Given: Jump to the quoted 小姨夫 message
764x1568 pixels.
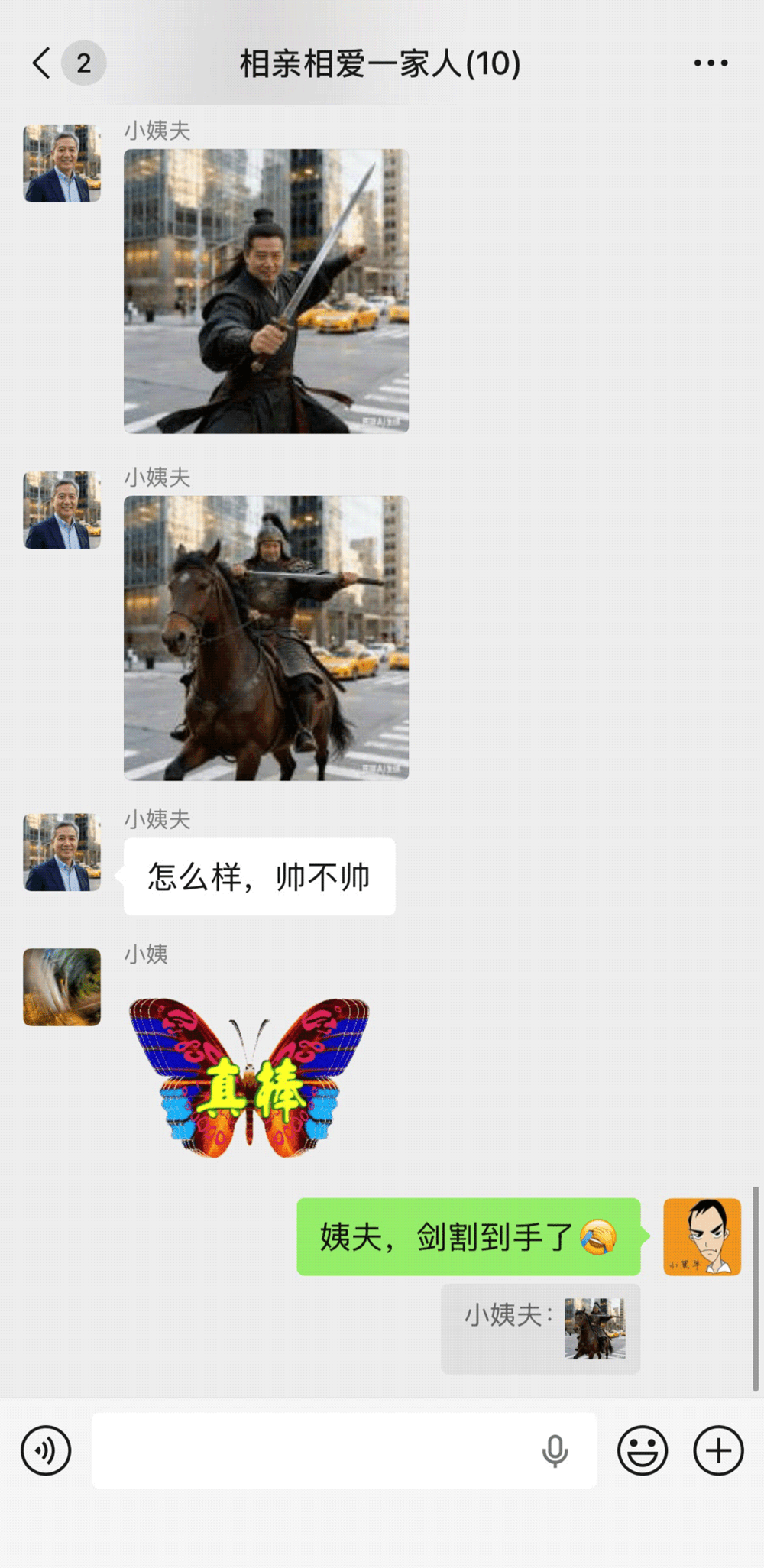Looking at the screenshot, I should [540, 1329].
